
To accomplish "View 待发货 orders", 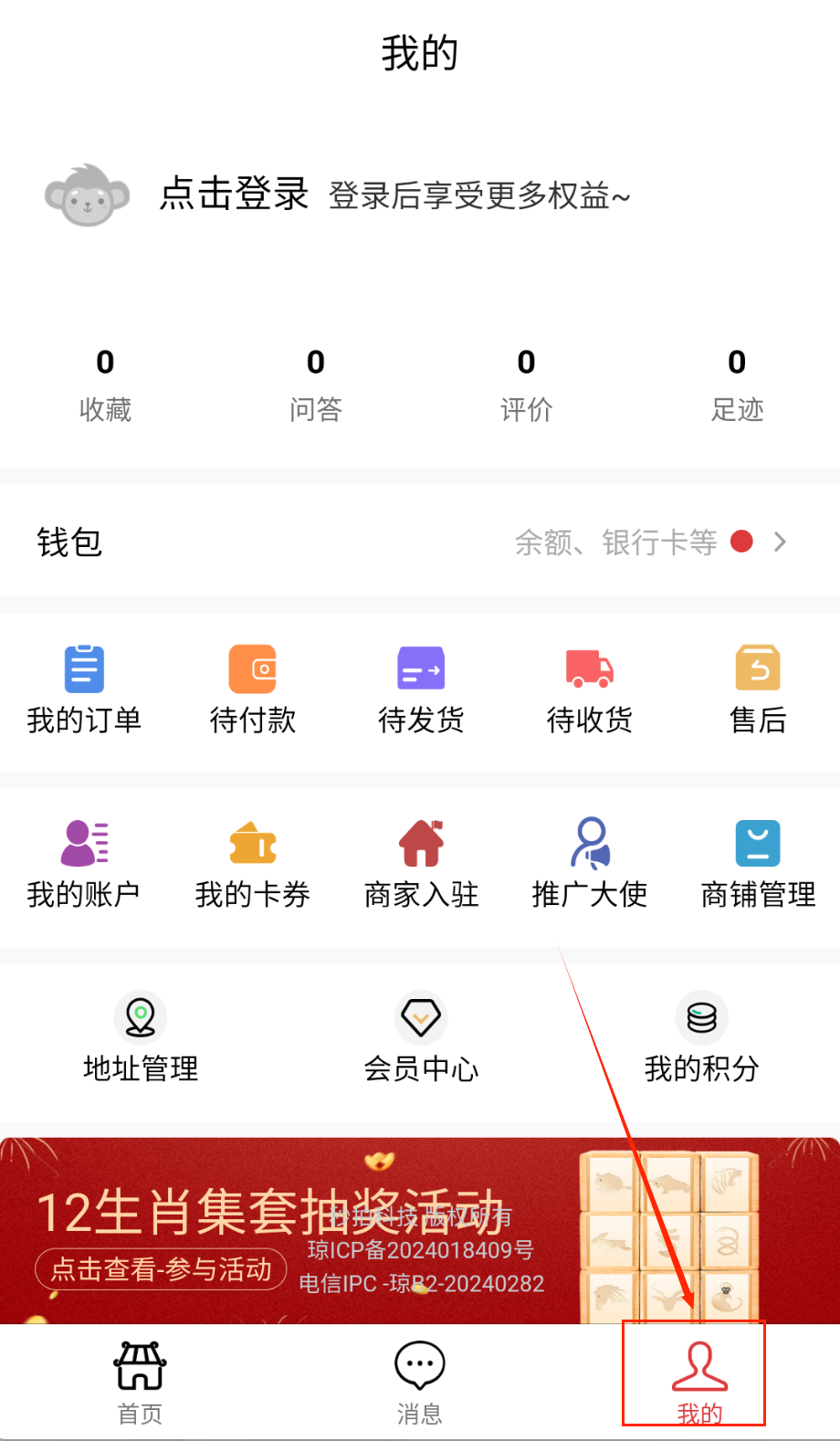I will pos(421,689).
